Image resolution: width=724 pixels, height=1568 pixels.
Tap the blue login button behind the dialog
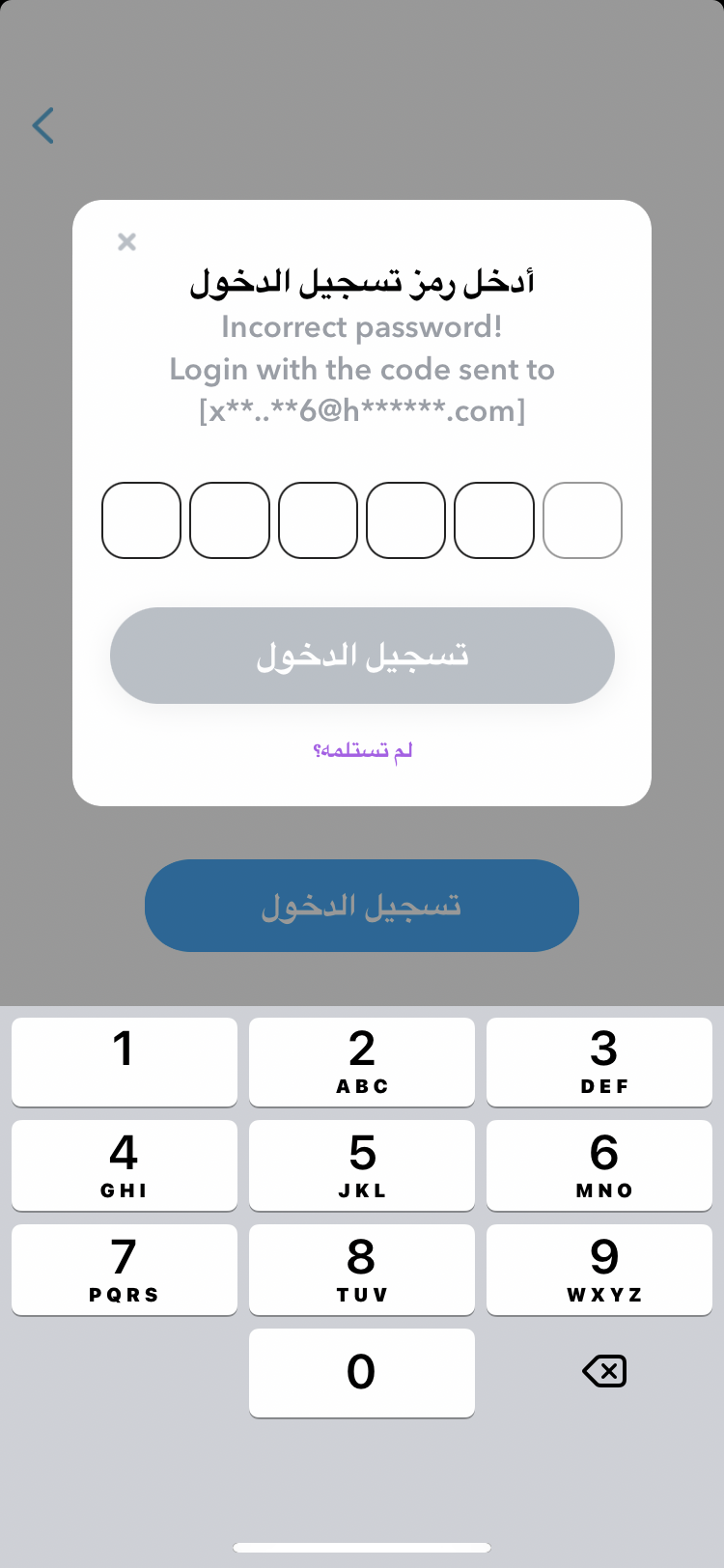pyautogui.click(x=362, y=906)
